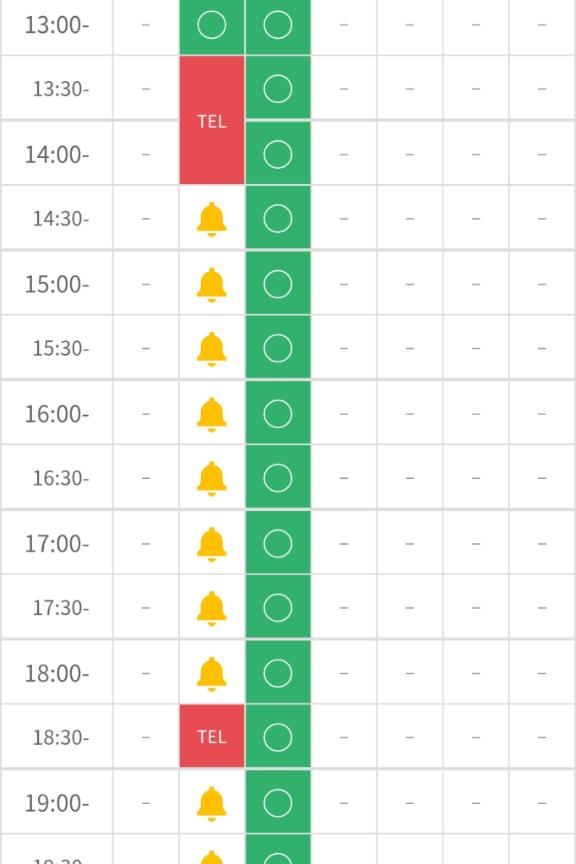
Task: Book the green circle slot at 14:00
Action: (278, 154)
